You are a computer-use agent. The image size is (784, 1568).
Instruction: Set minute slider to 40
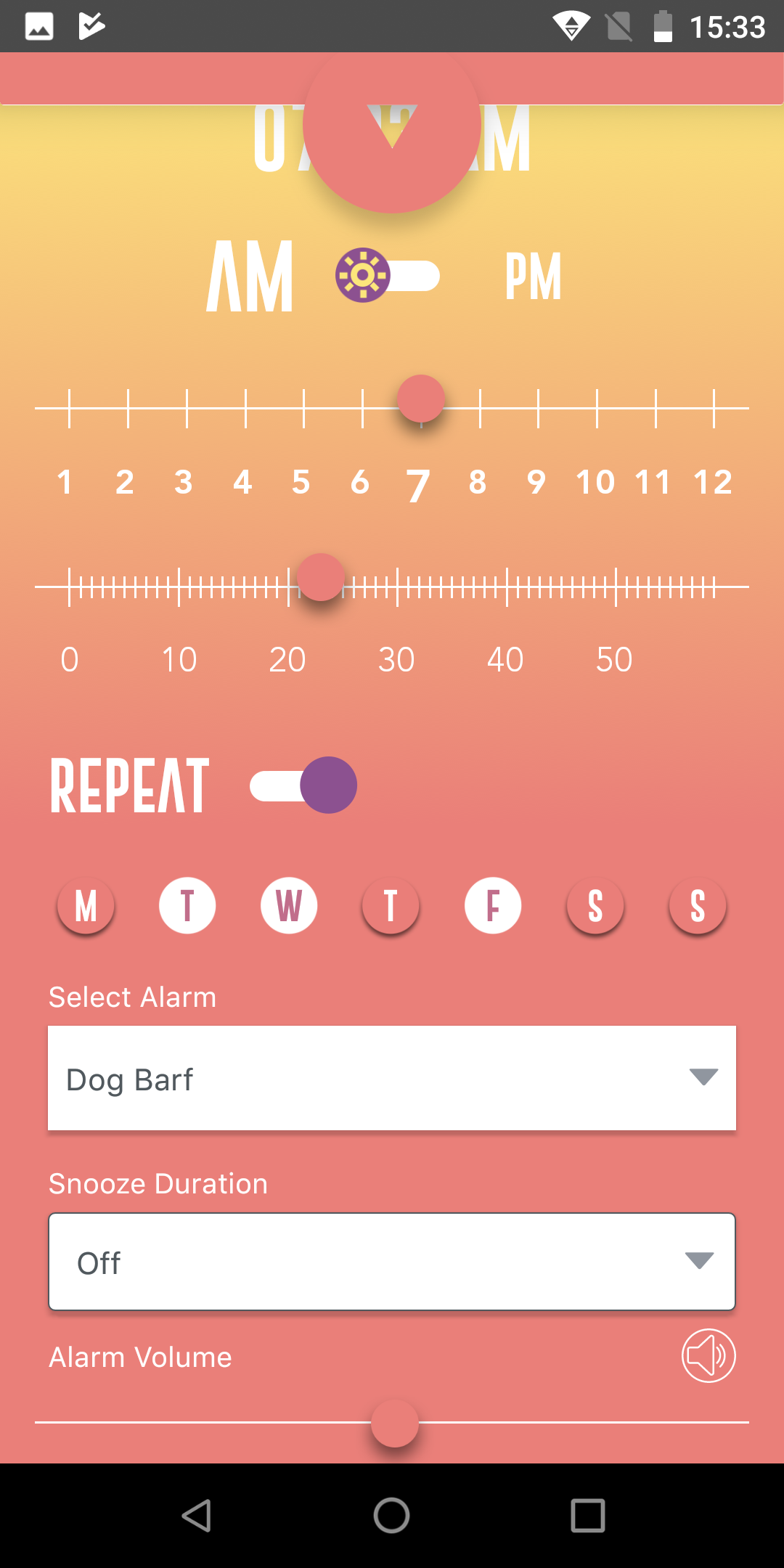[507, 587]
